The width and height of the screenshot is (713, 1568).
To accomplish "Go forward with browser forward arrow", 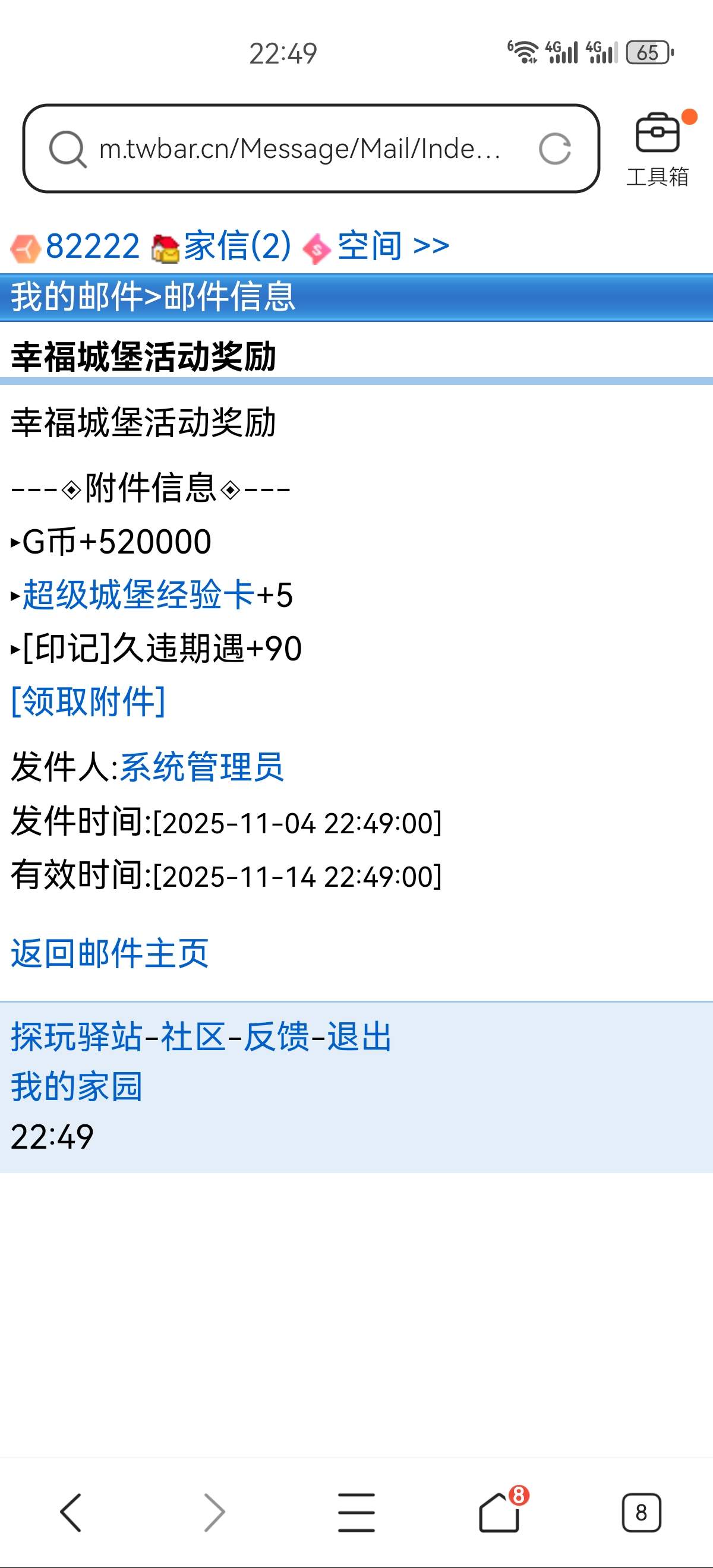I will (x=214, y=1513).
